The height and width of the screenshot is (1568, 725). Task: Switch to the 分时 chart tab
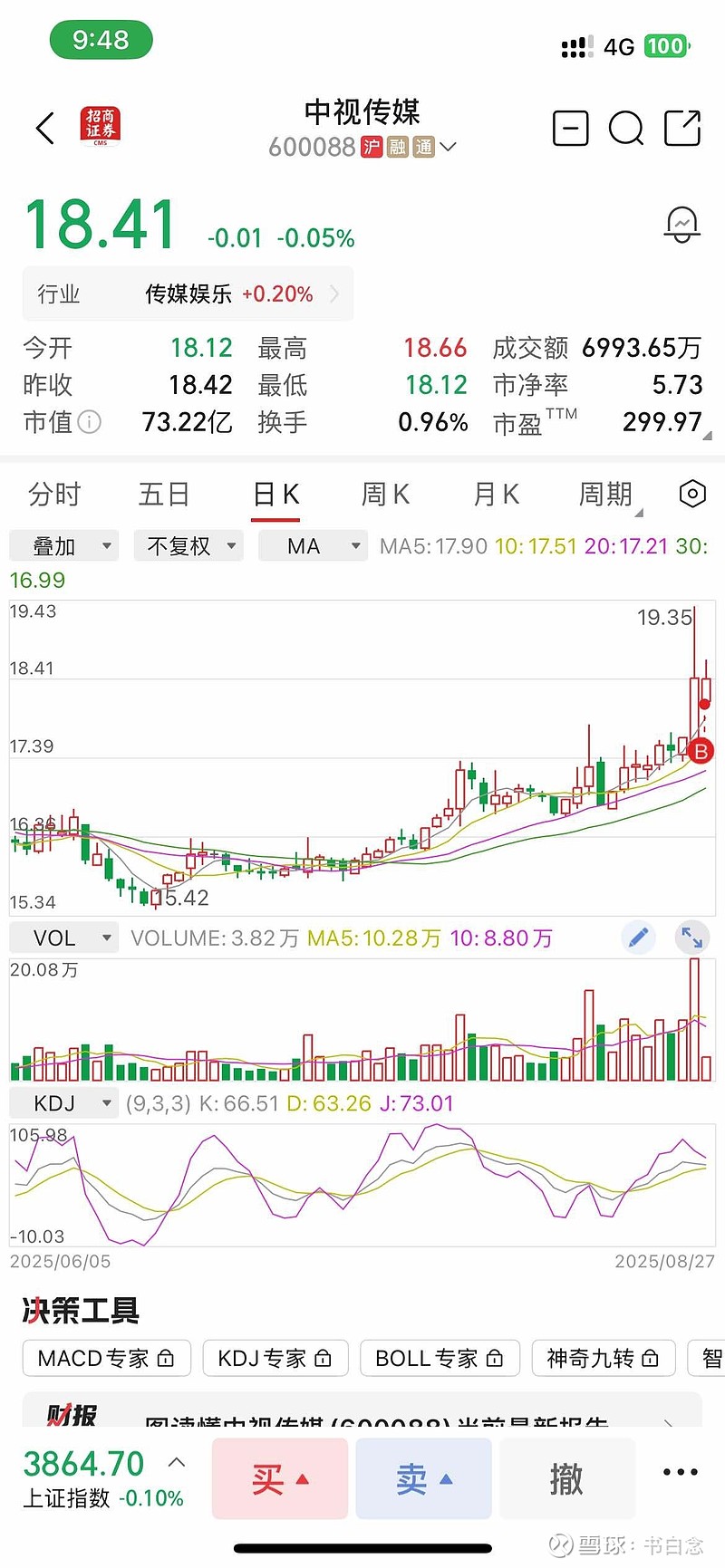[x=54, y=495]
